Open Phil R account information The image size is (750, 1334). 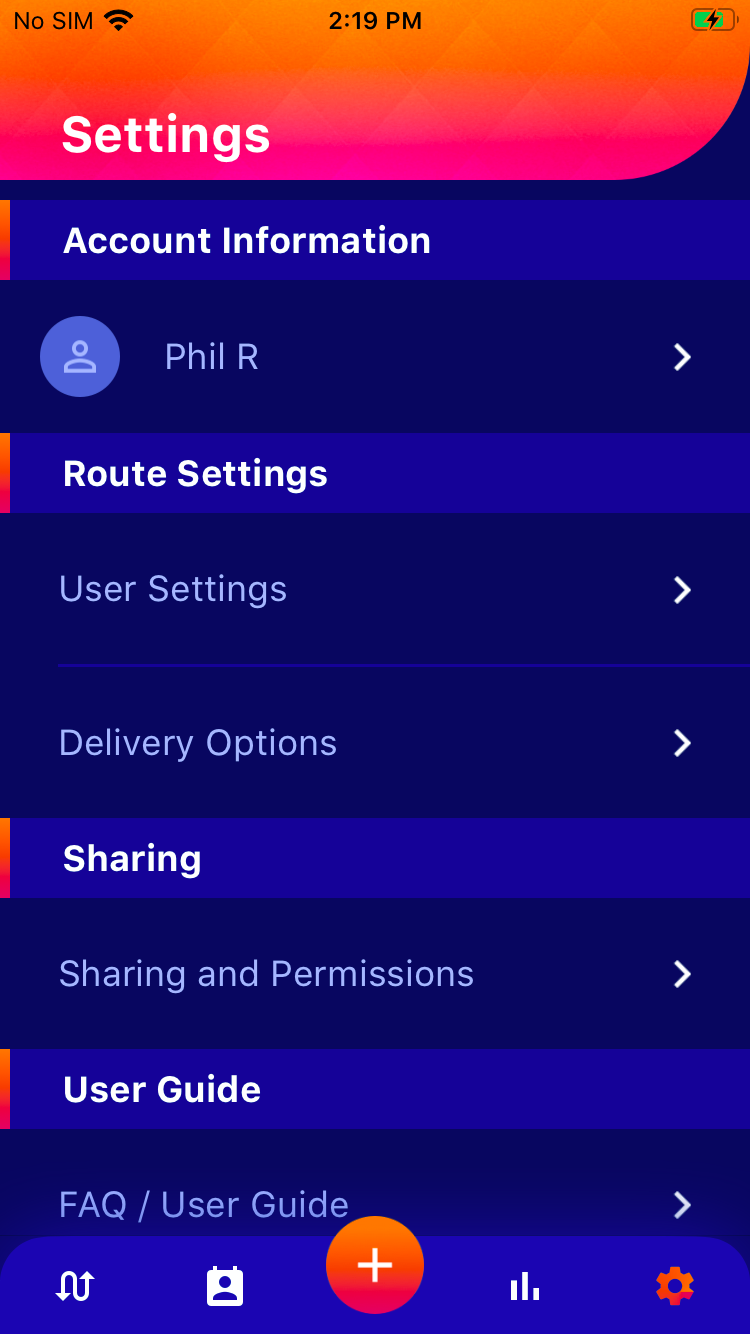pos(375,357)
